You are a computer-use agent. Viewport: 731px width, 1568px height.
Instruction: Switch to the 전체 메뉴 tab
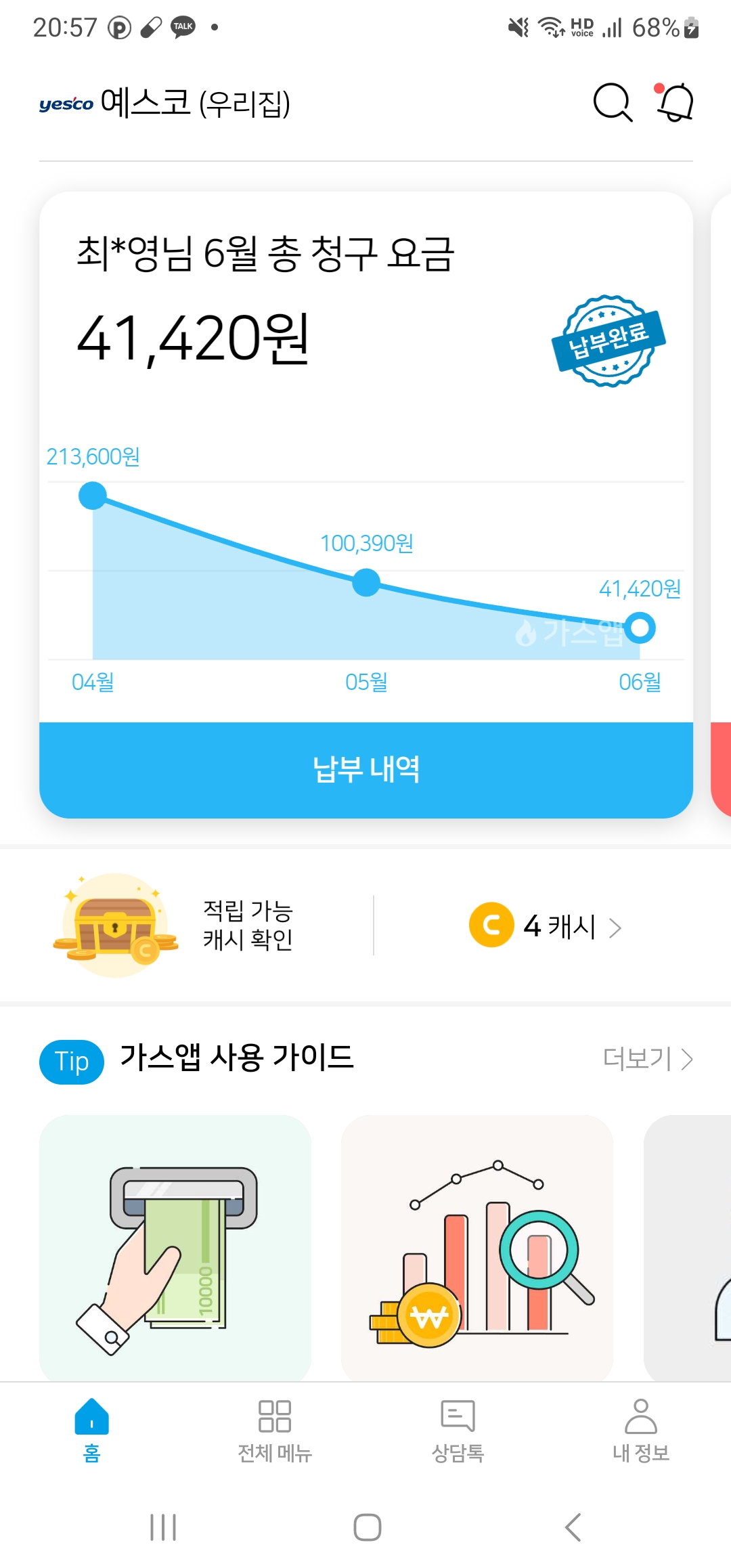click(275, 1430)
